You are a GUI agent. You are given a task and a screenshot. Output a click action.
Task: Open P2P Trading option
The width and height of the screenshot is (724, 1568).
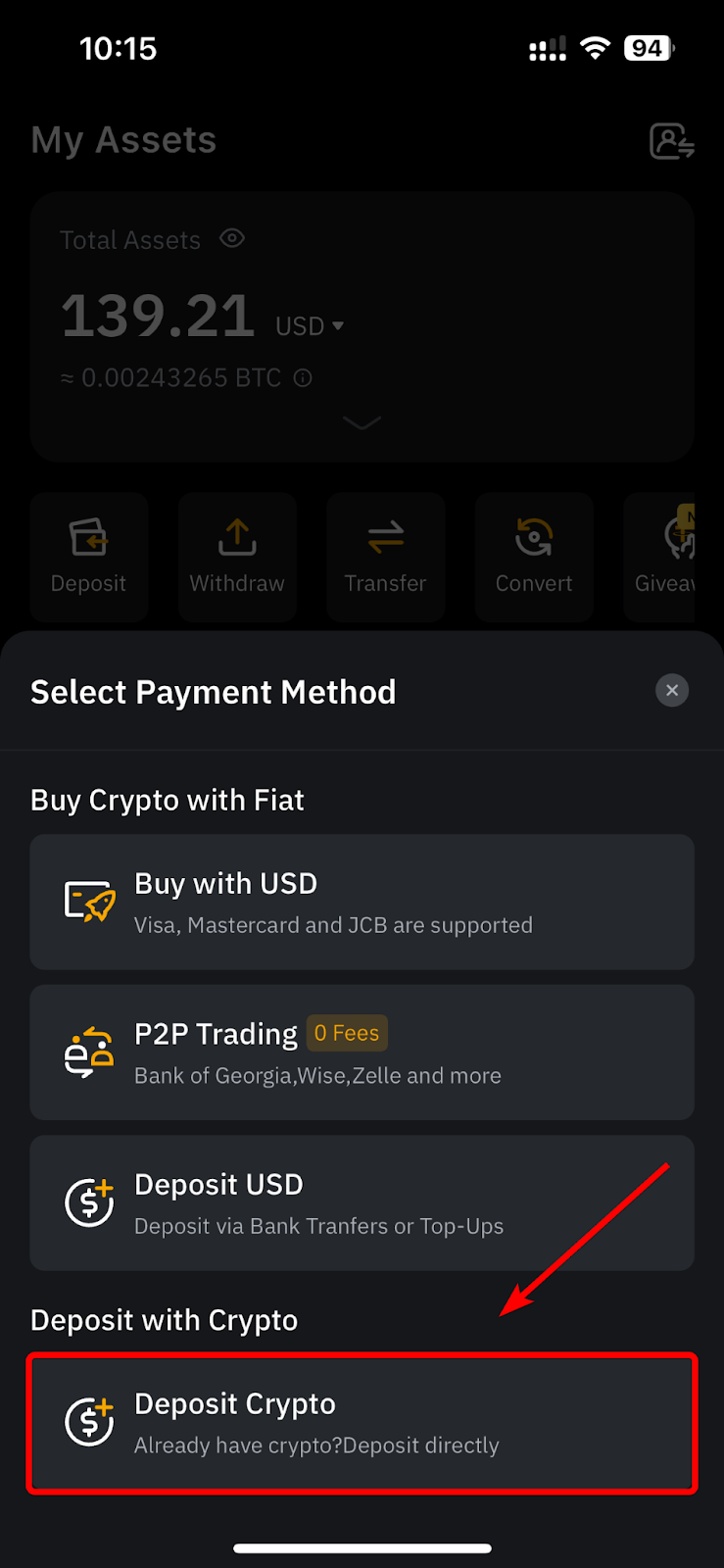click(362, 1053)
